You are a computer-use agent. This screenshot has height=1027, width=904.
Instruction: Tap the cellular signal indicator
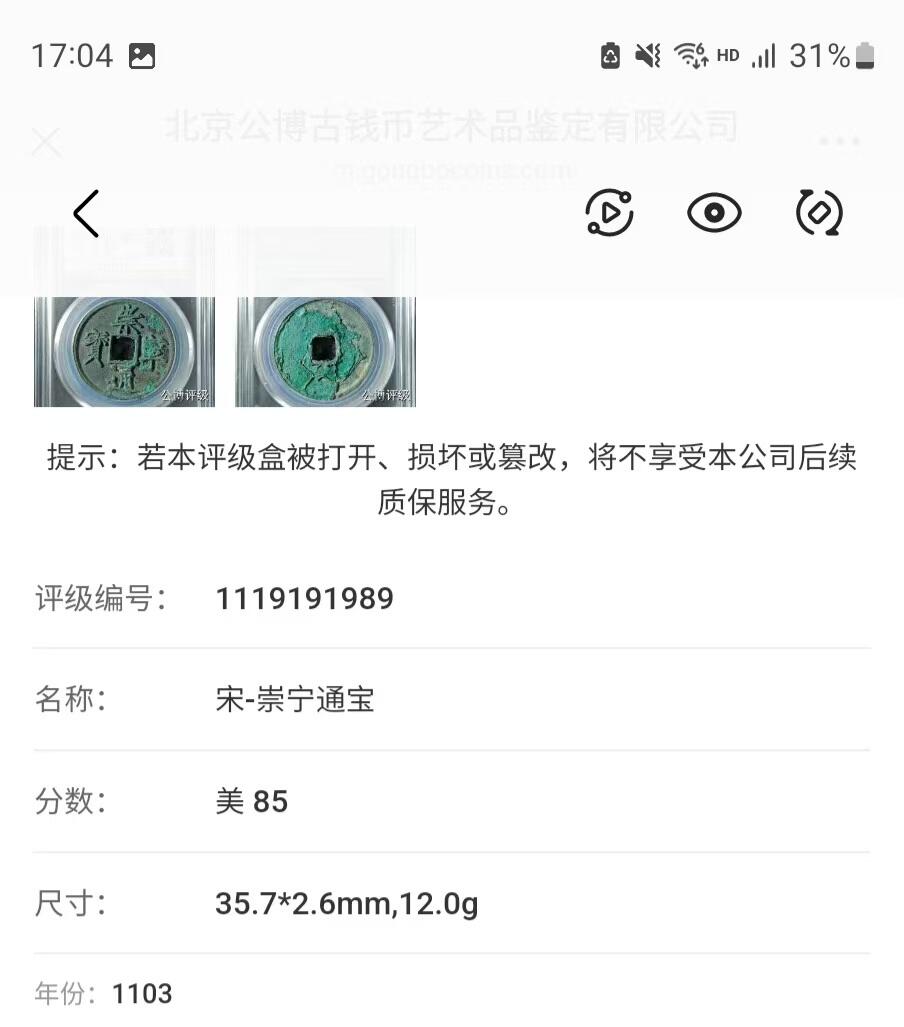click(x=765, y=55)
